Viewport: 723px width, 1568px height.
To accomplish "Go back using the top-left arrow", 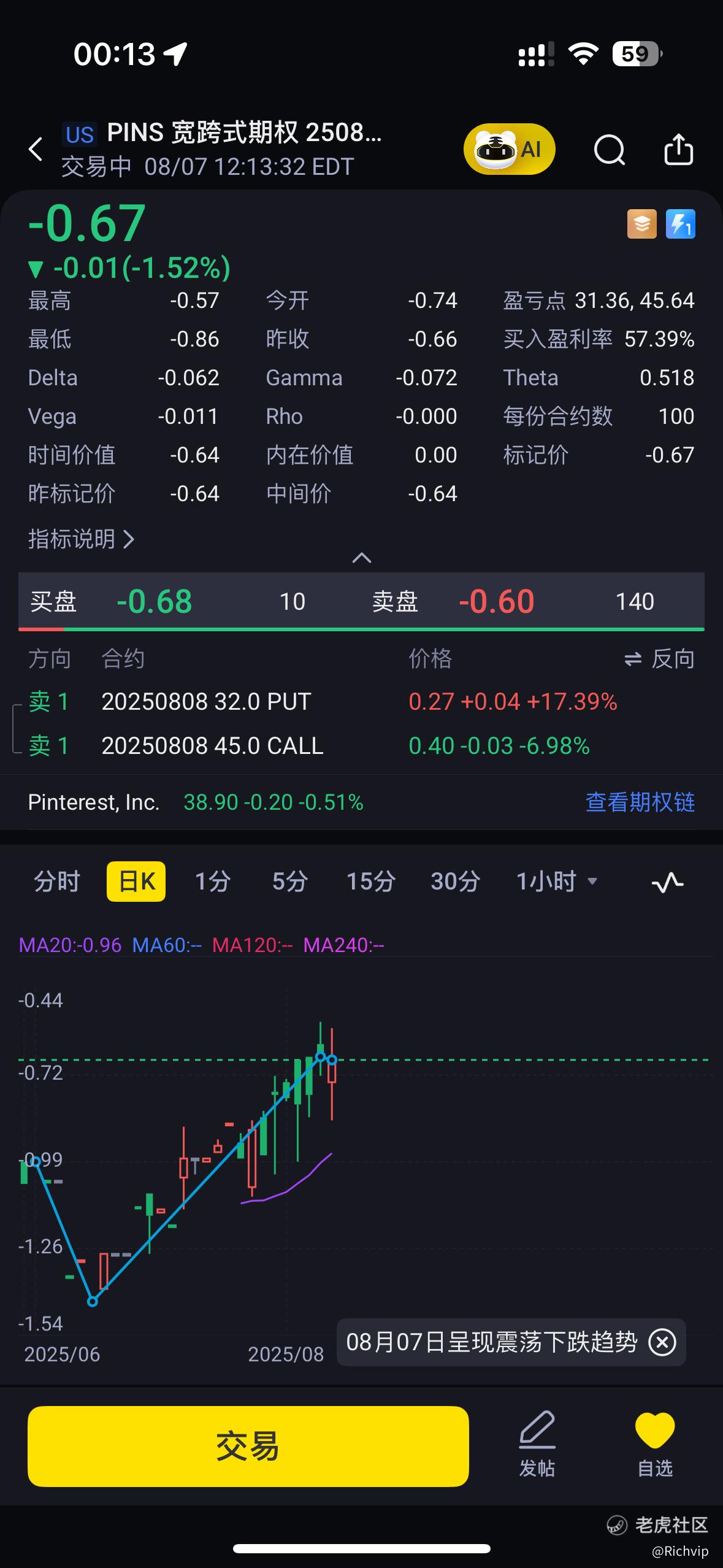I will 36,149.
